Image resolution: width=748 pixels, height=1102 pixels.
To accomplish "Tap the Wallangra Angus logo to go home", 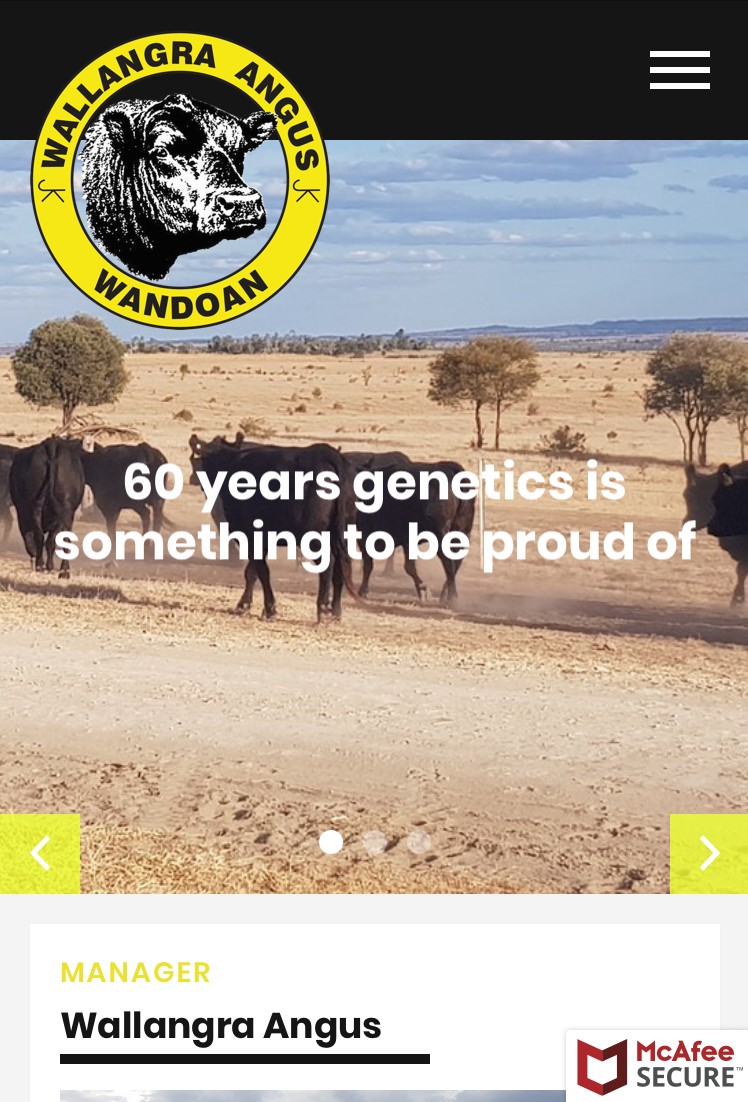I will click(180, 181).
